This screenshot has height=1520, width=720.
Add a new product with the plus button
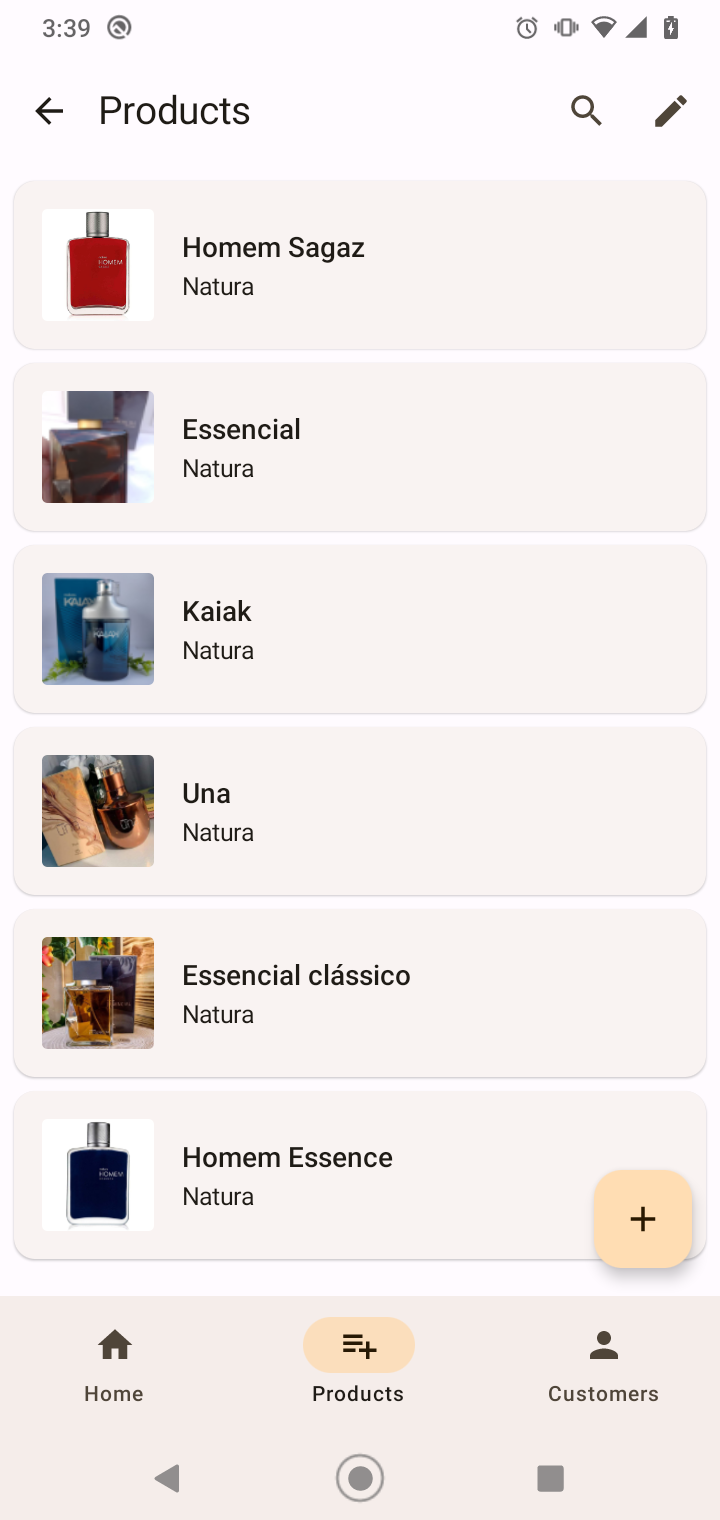click(x=643, y=1219)
